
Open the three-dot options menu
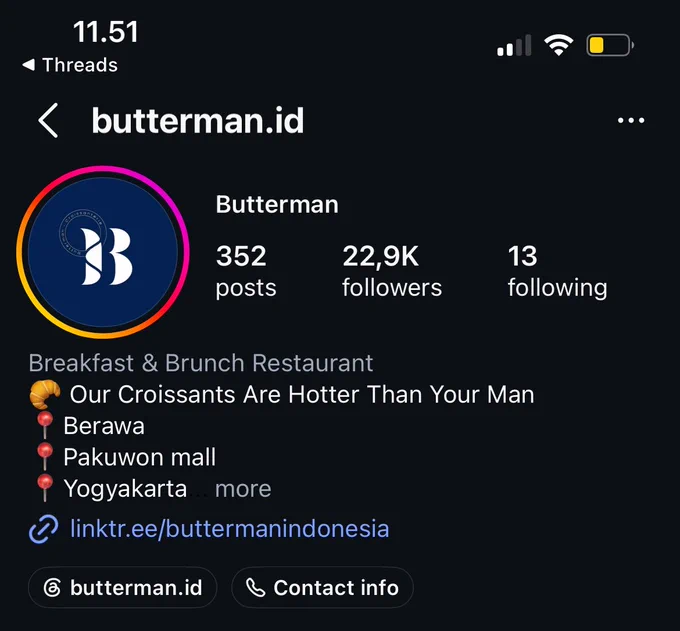tap(631, 120)
